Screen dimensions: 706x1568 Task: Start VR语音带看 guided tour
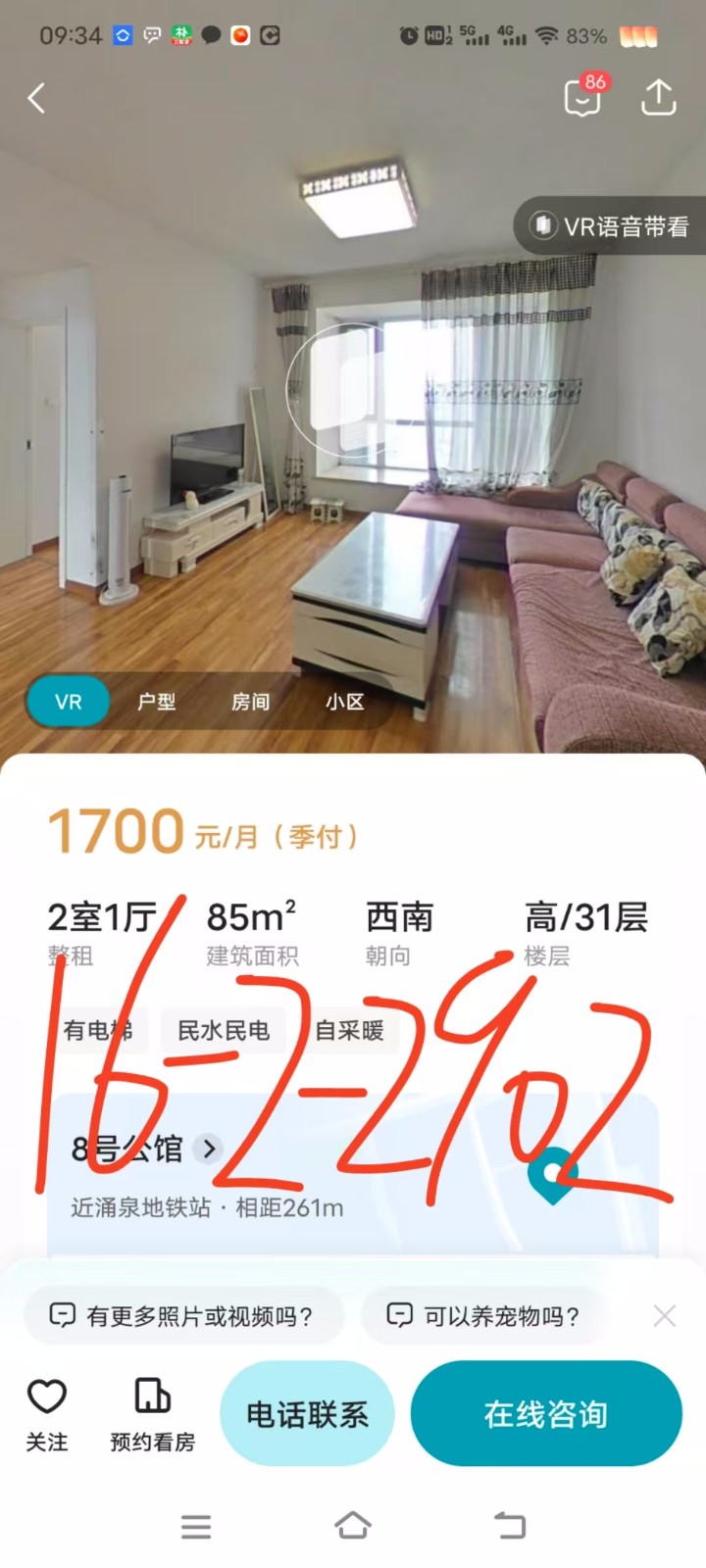tap(610, 226)
